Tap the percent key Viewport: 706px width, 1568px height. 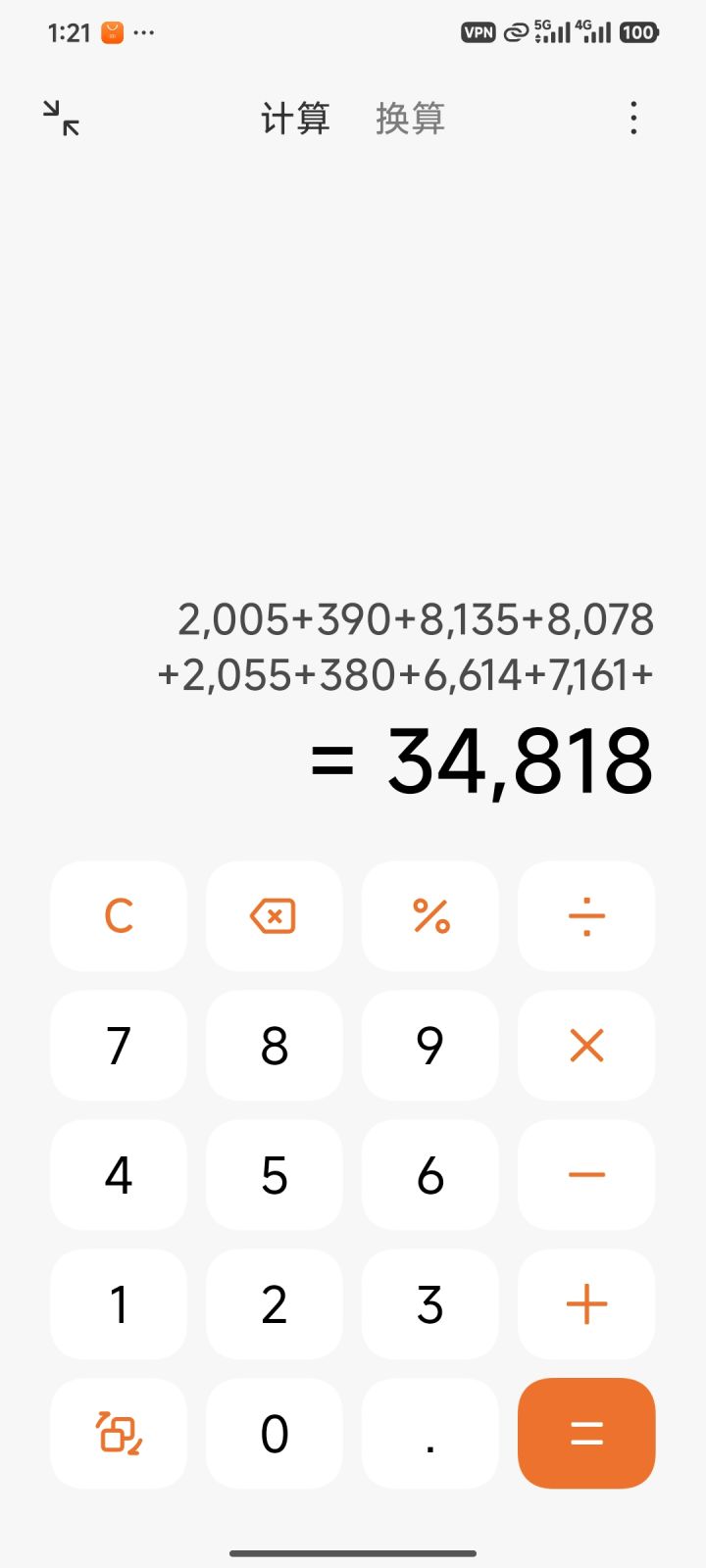[x=430, y=916]
